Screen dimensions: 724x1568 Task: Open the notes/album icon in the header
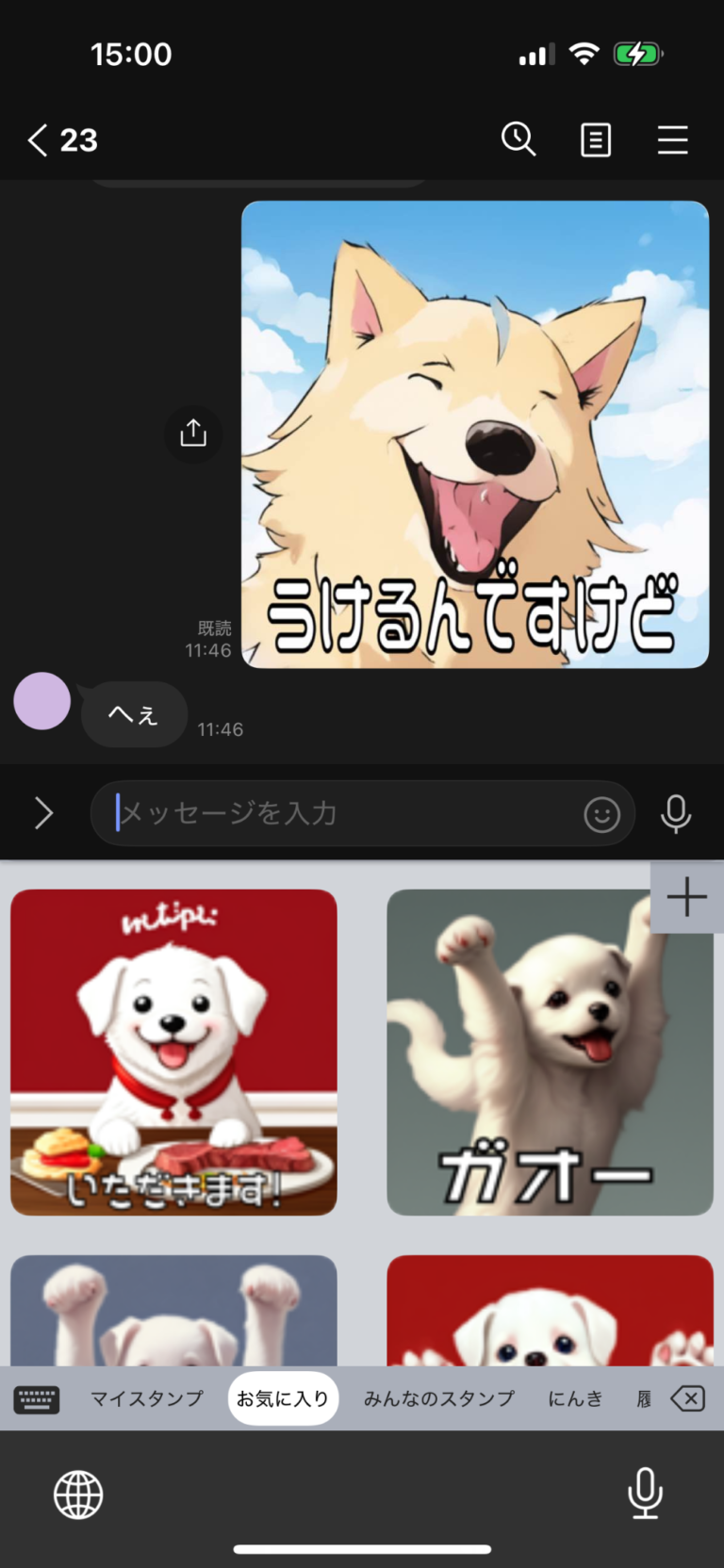pyautogui.click(x=596, y=139)
